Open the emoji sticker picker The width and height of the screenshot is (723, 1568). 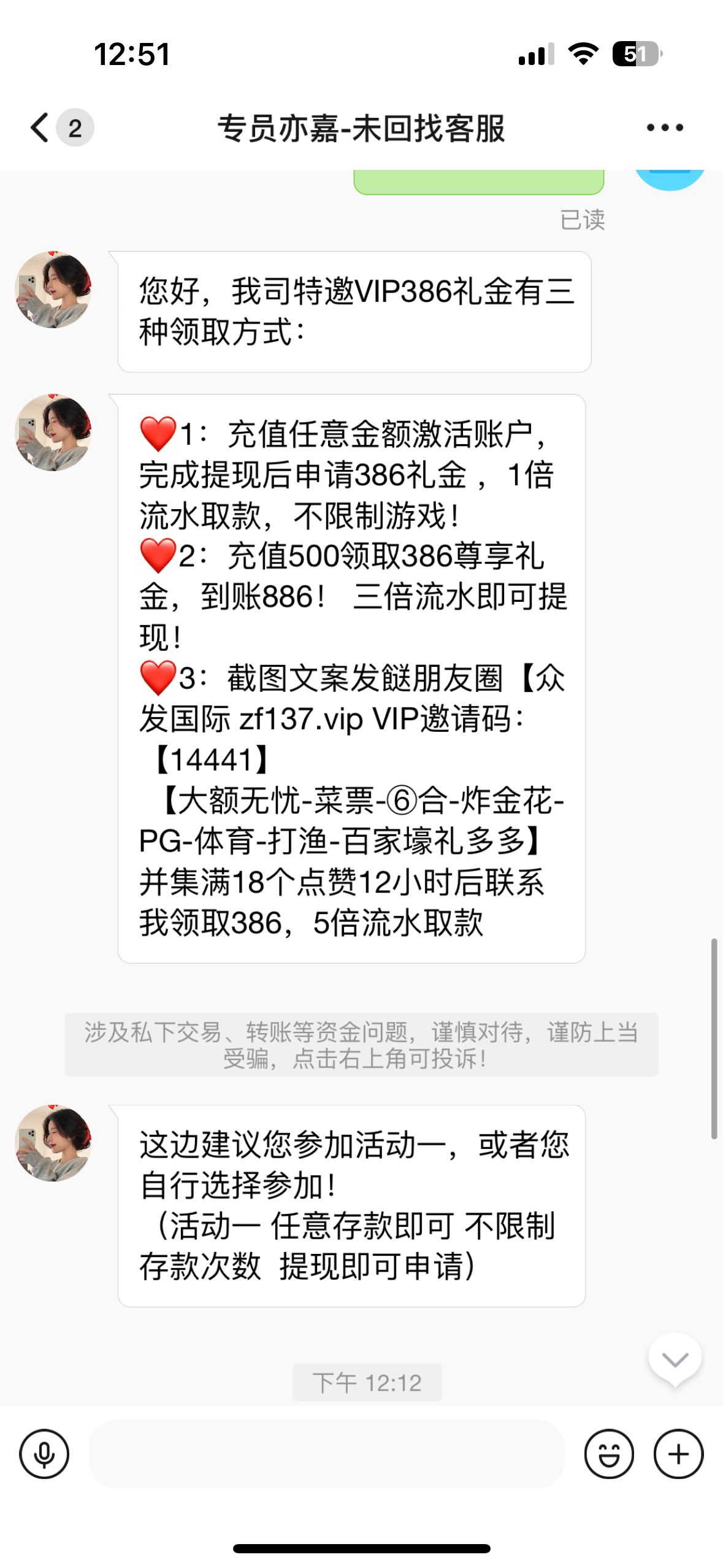click(x=608, y=1454)
